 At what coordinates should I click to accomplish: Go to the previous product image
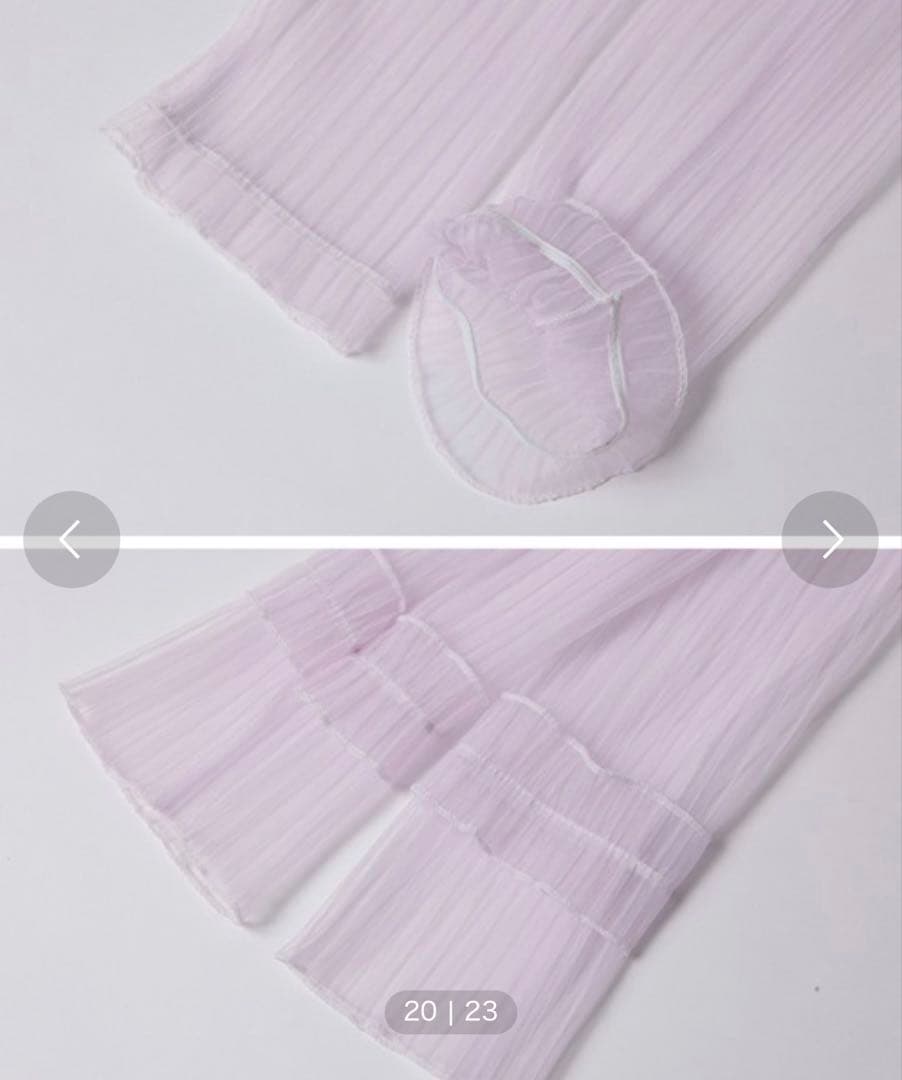[x=72, y=539]
